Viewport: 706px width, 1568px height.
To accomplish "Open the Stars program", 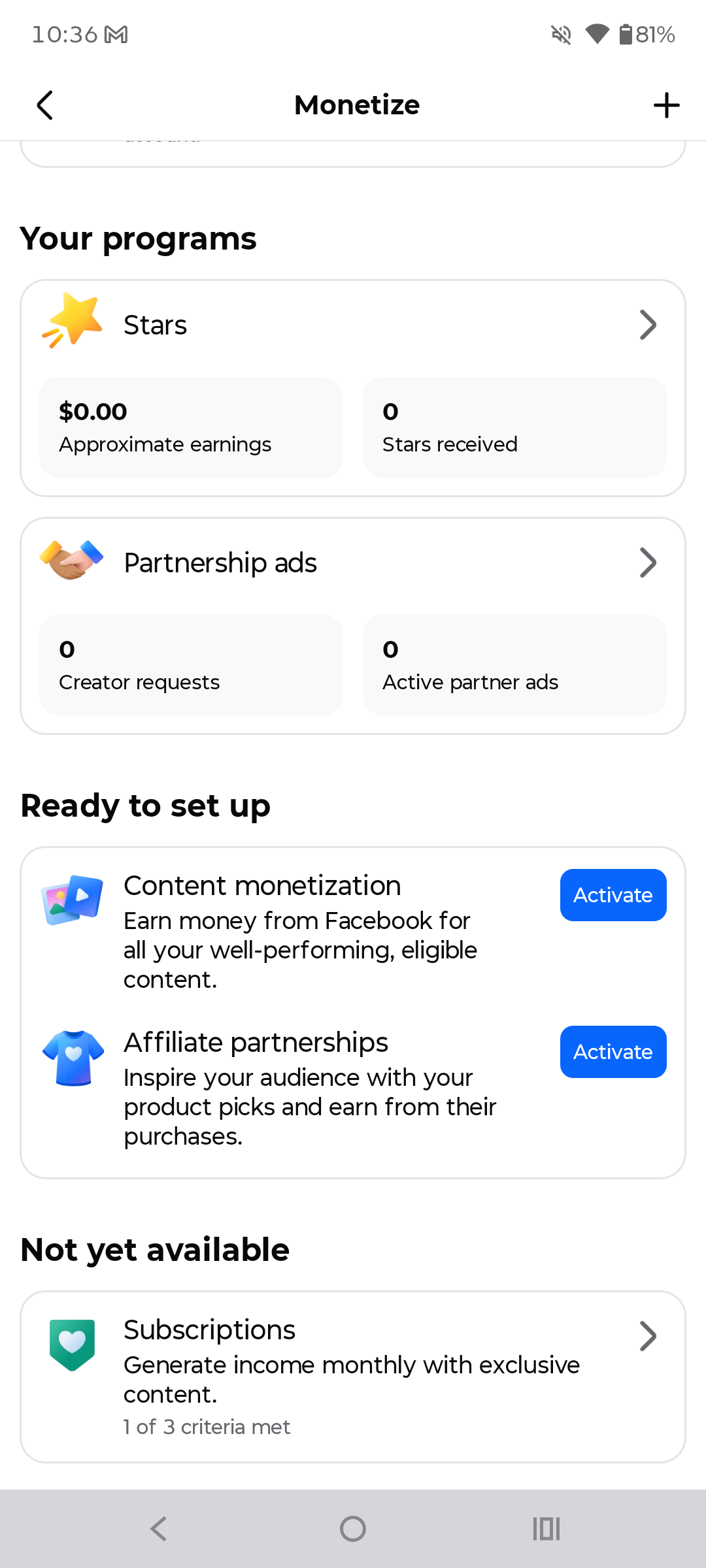I will (353, 325).
